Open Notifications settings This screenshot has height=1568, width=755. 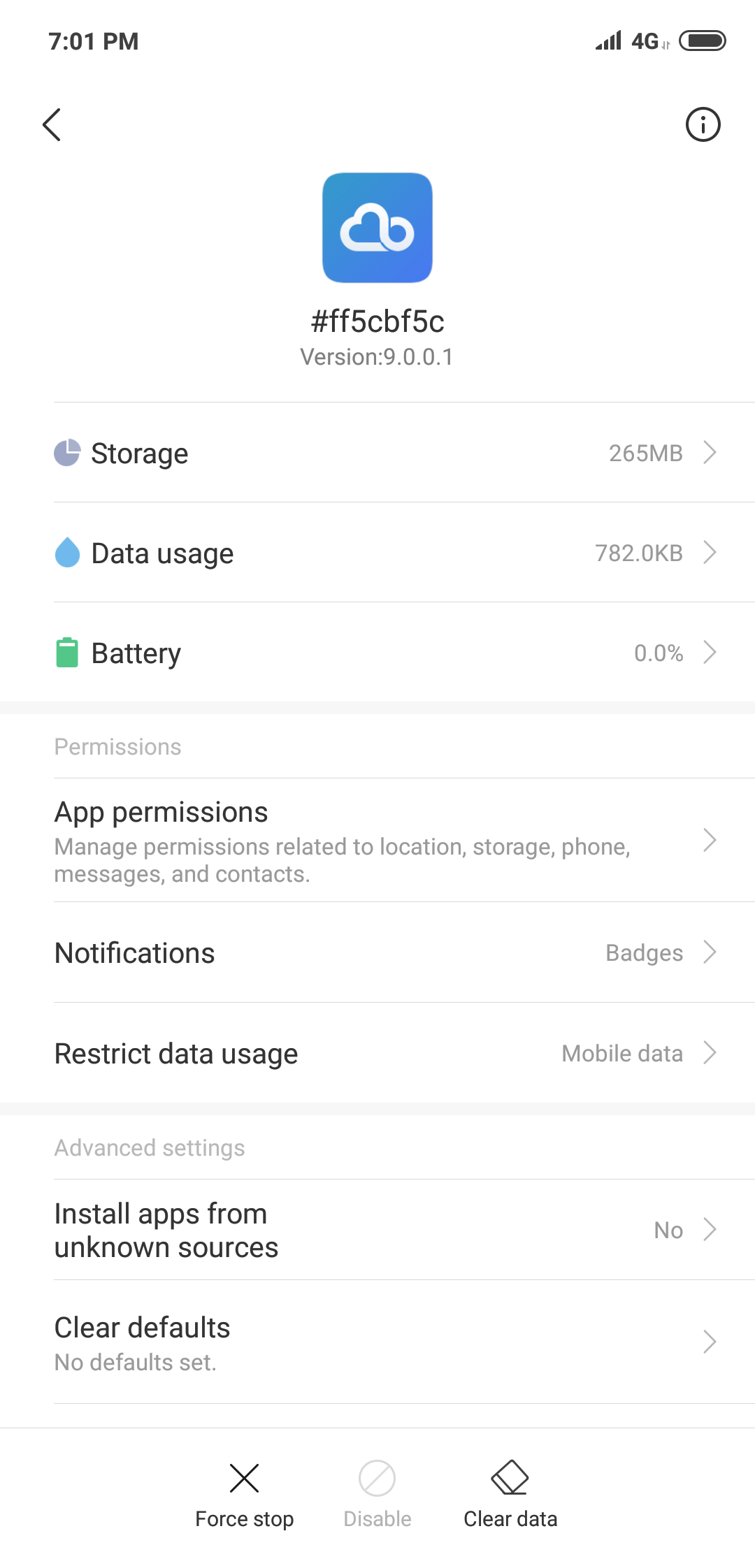coord(377,953)
